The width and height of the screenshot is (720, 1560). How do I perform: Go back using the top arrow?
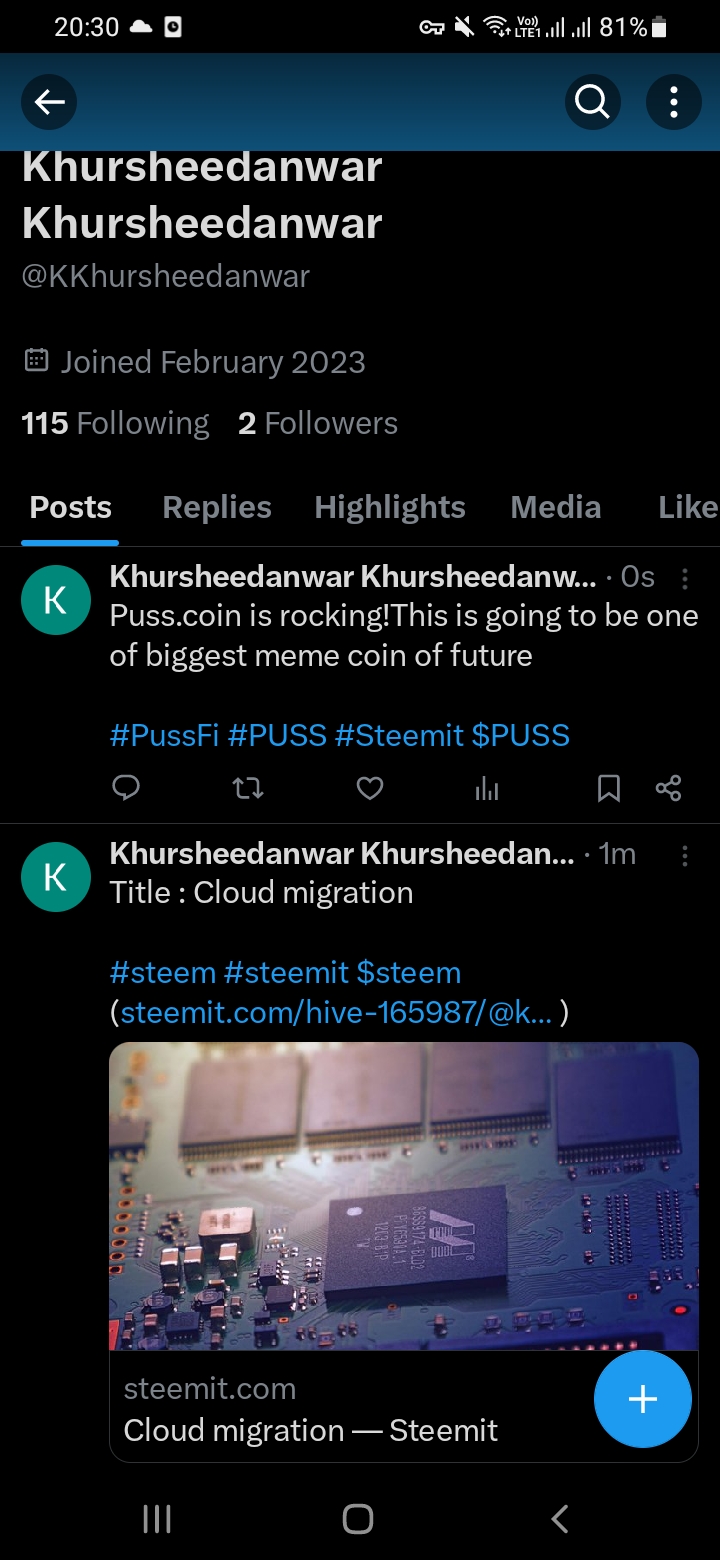(x=49, y=101)
